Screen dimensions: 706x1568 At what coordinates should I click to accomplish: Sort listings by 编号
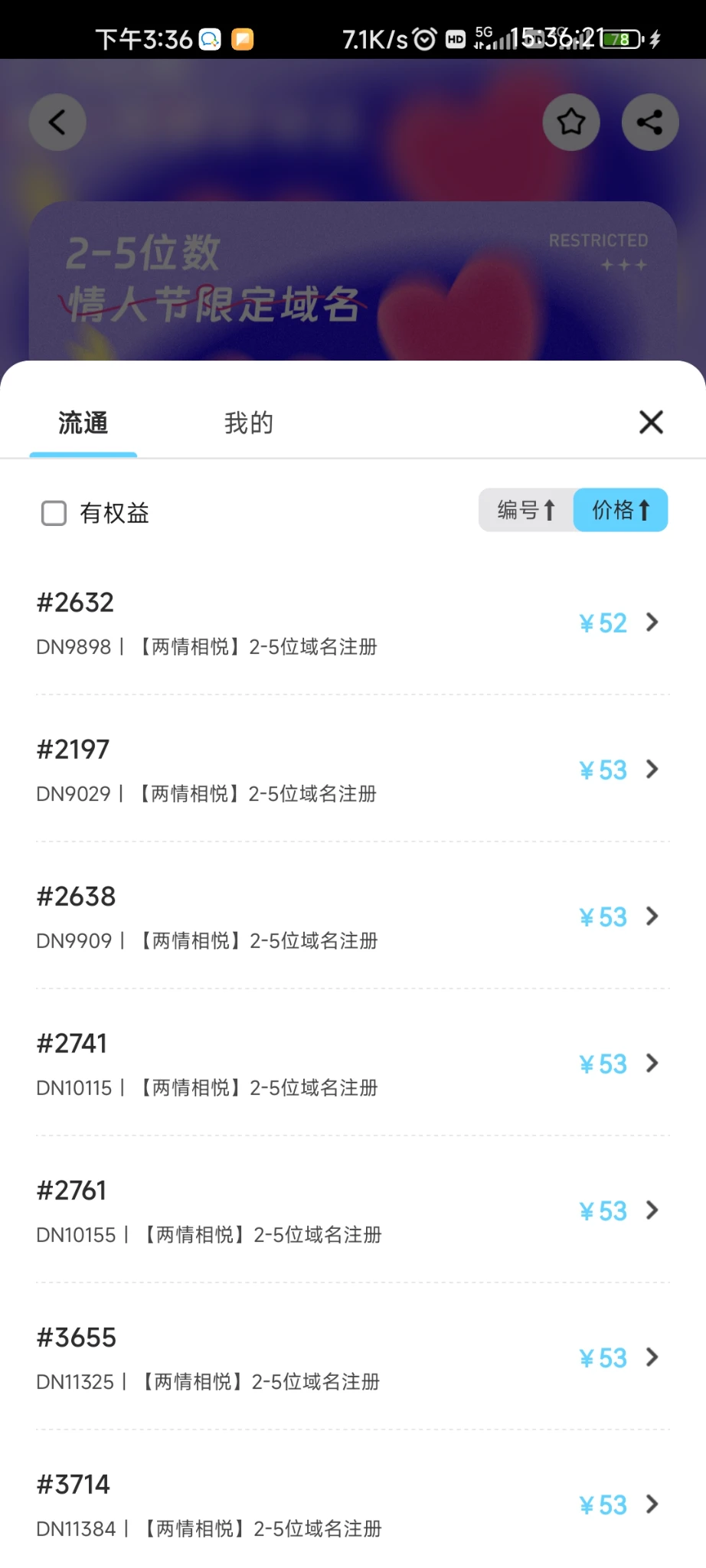coord(526,510)
